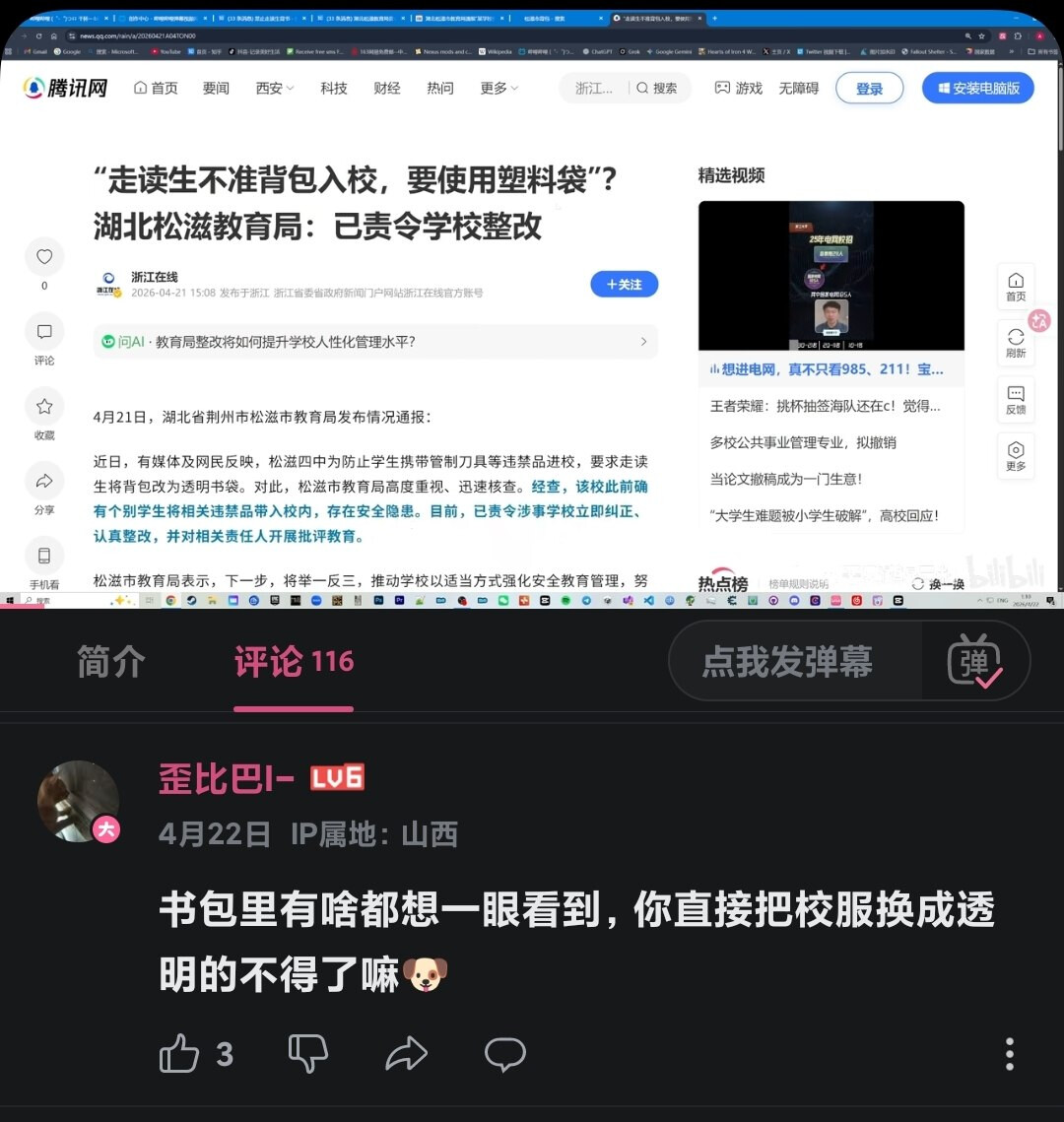Viewport: 1064px width, 1122px height.
Task: Open the comment's three-dot overflow menu
Action: click(1010, 1054)
